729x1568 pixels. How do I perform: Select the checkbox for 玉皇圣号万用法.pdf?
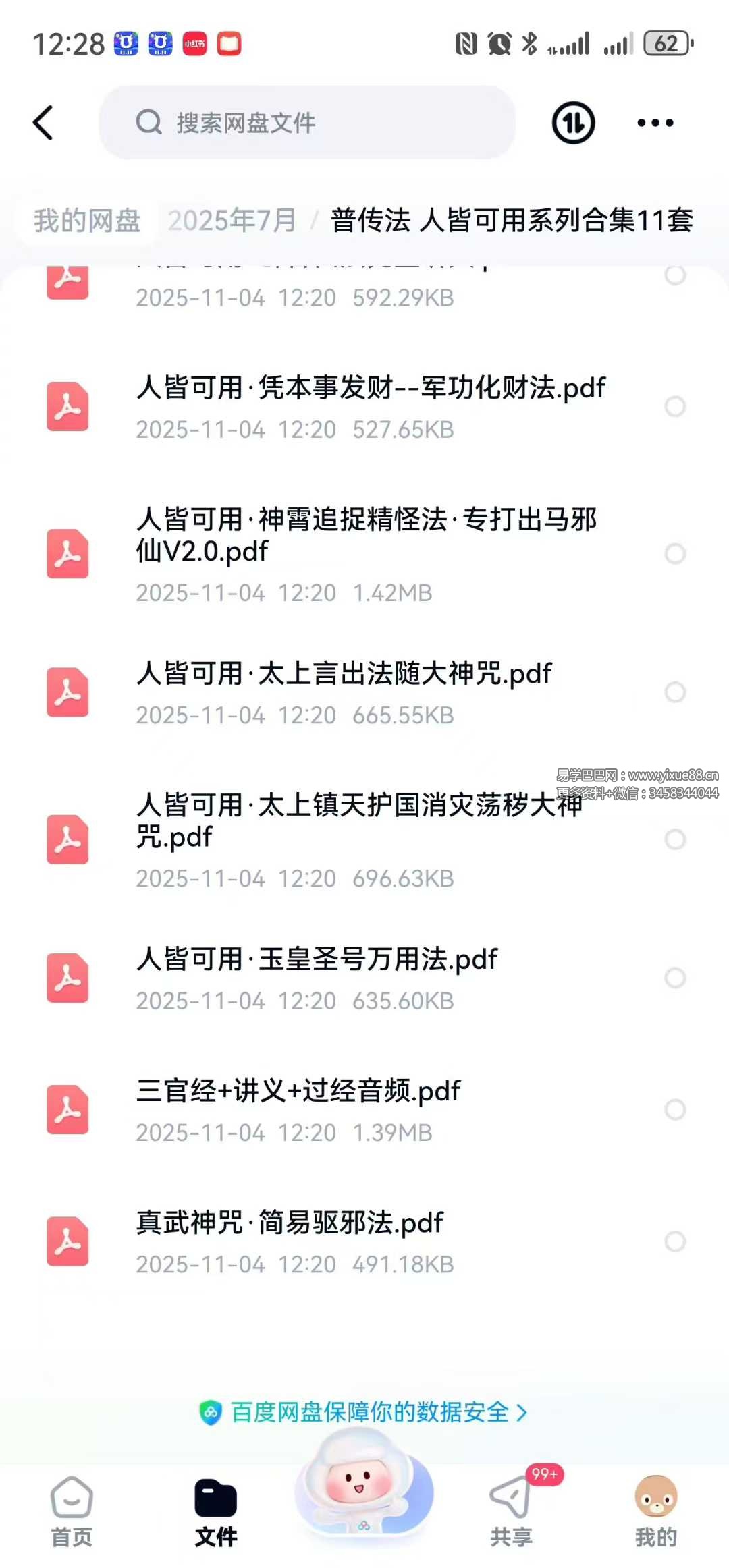(x=675, y=978)
